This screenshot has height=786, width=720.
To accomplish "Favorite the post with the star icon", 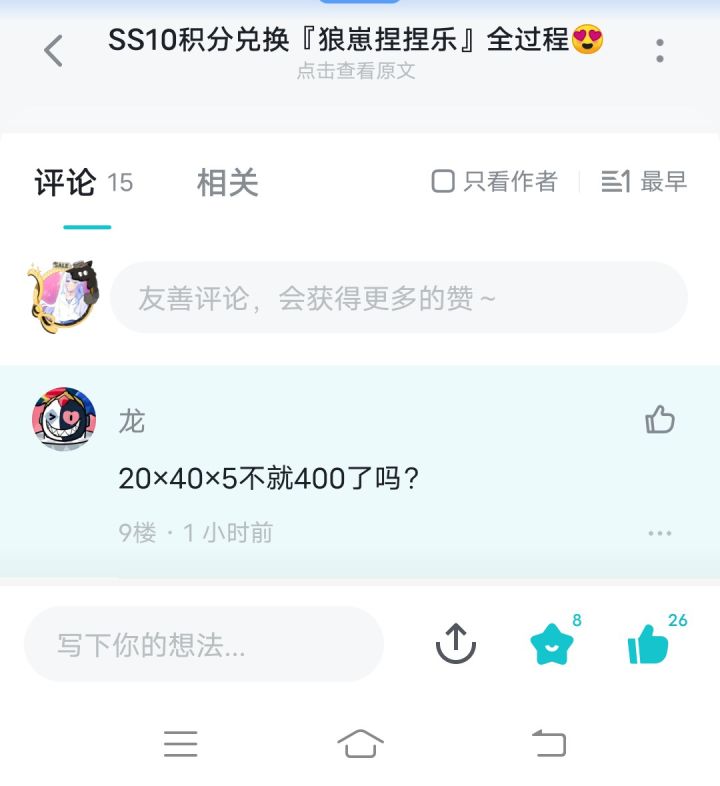I will (x=553, y=644).
